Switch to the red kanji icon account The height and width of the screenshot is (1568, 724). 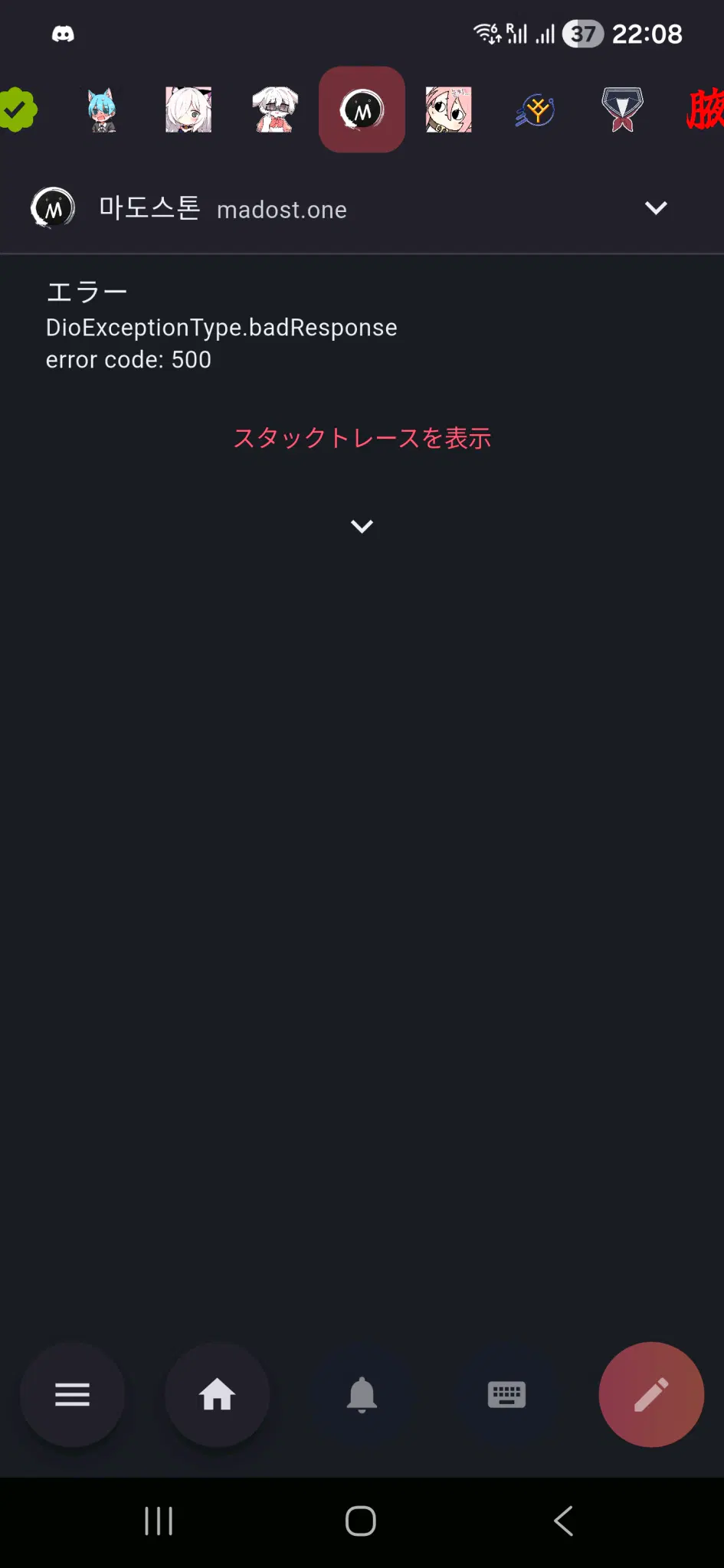pyautogui.click(x=705, y=110)
